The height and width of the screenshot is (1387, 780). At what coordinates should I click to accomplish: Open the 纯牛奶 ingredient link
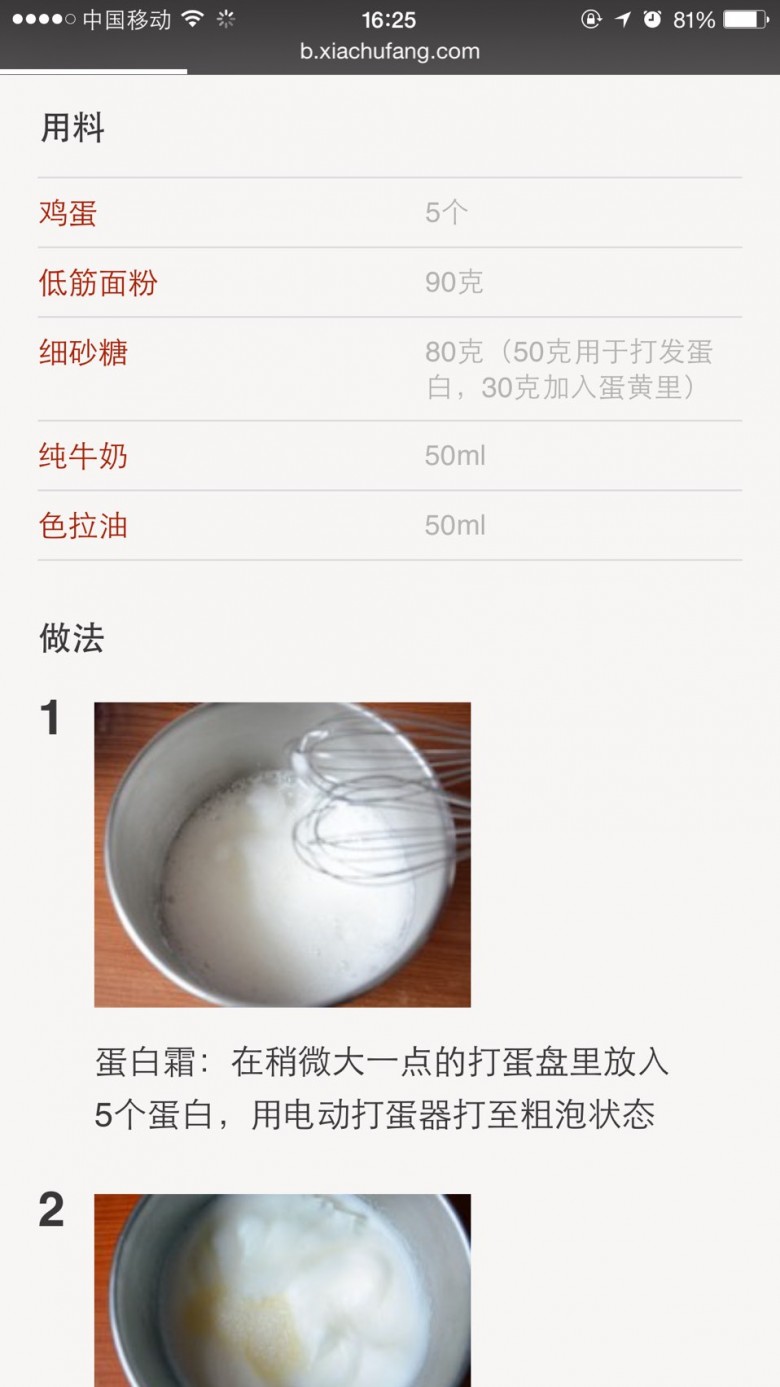pyautogui.click(x=83, y=456)
